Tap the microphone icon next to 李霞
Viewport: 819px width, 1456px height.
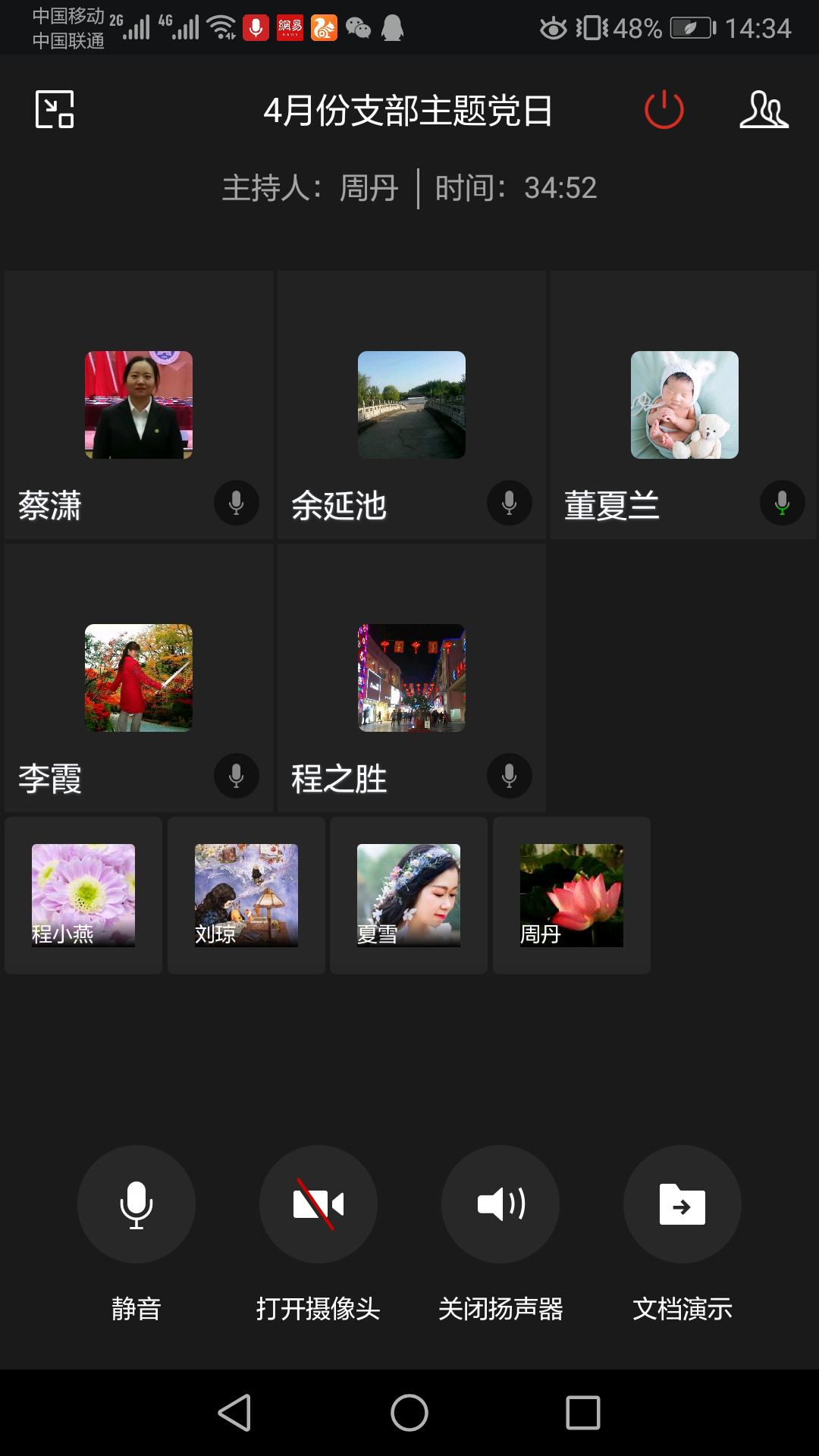237,776
